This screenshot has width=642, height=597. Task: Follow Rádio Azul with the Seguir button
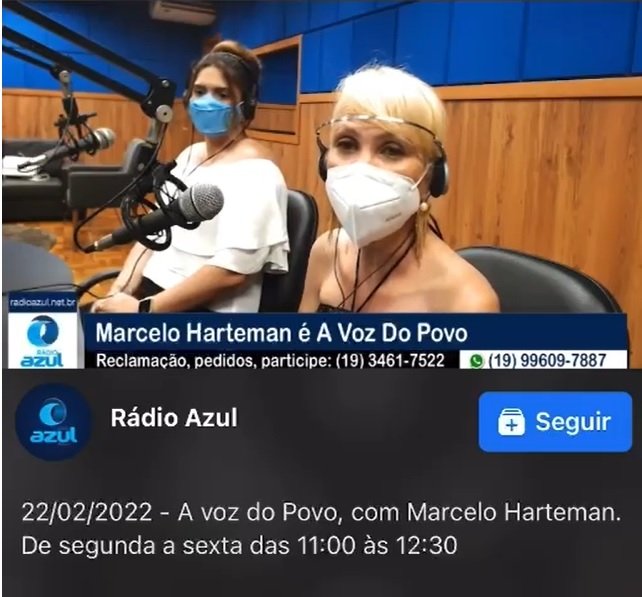[x=554, y=422]
